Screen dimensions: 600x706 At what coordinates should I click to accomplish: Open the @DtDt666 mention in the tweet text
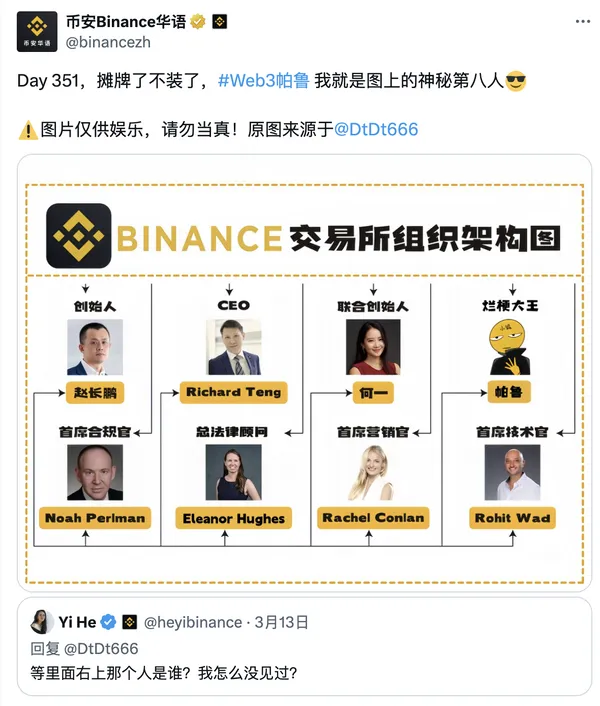pyautogui.click(x=375, y=129)
